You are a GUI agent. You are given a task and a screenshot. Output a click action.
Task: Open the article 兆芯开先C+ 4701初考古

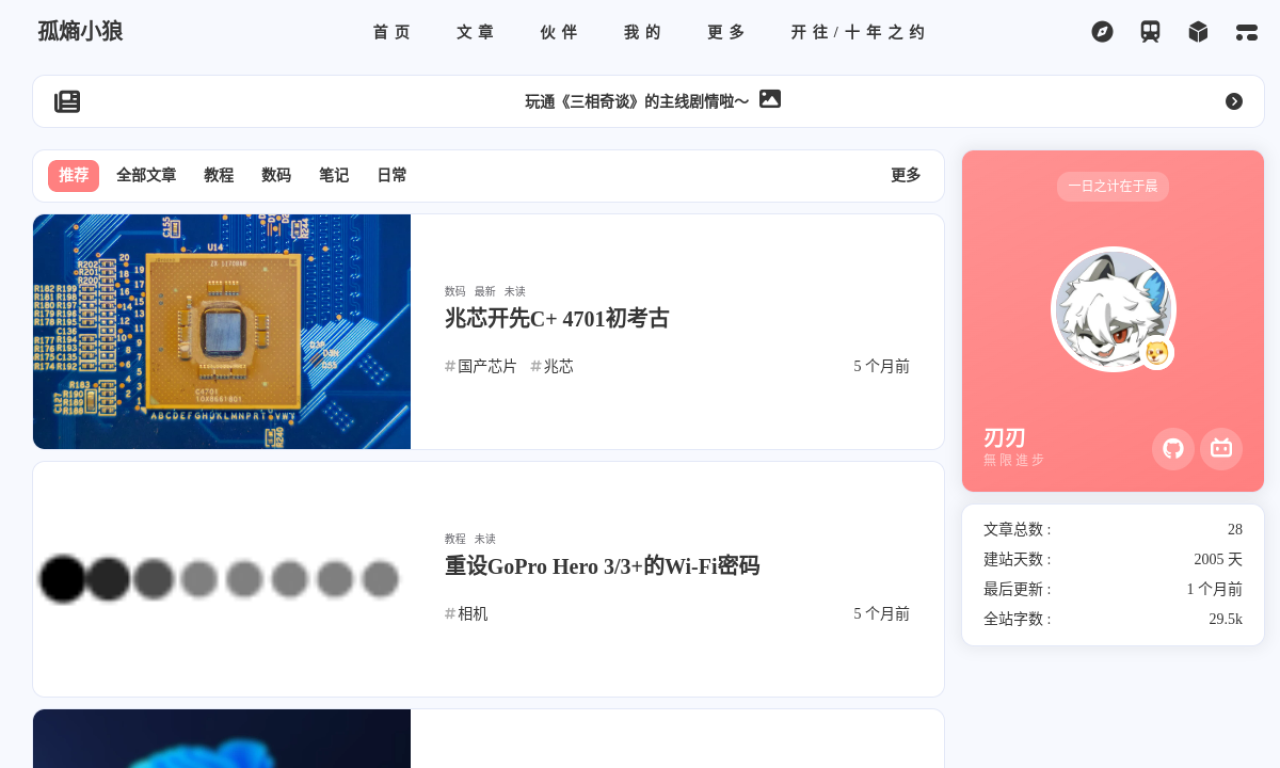557,318
